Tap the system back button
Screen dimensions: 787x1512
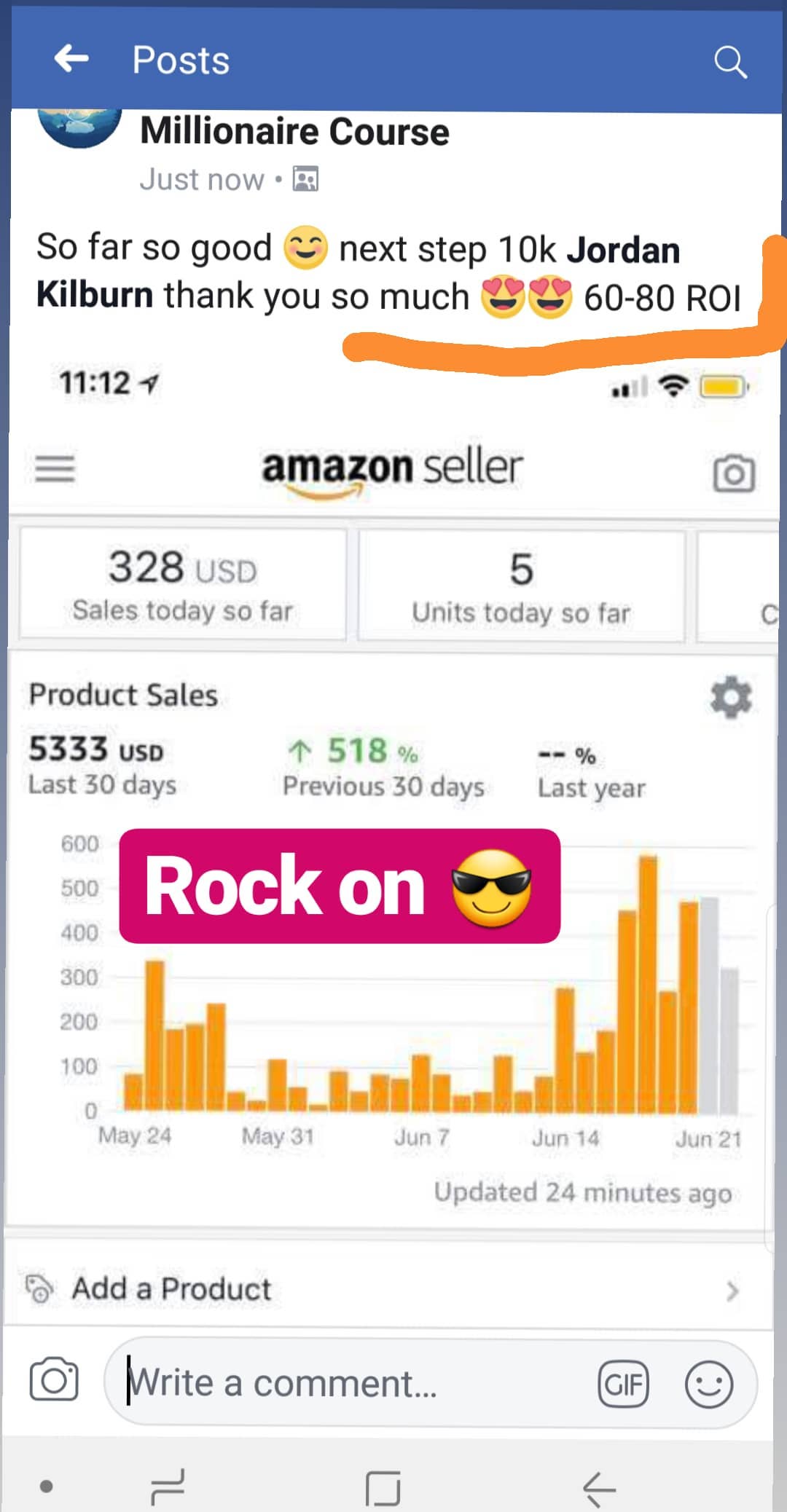[x=599, y=1489]
